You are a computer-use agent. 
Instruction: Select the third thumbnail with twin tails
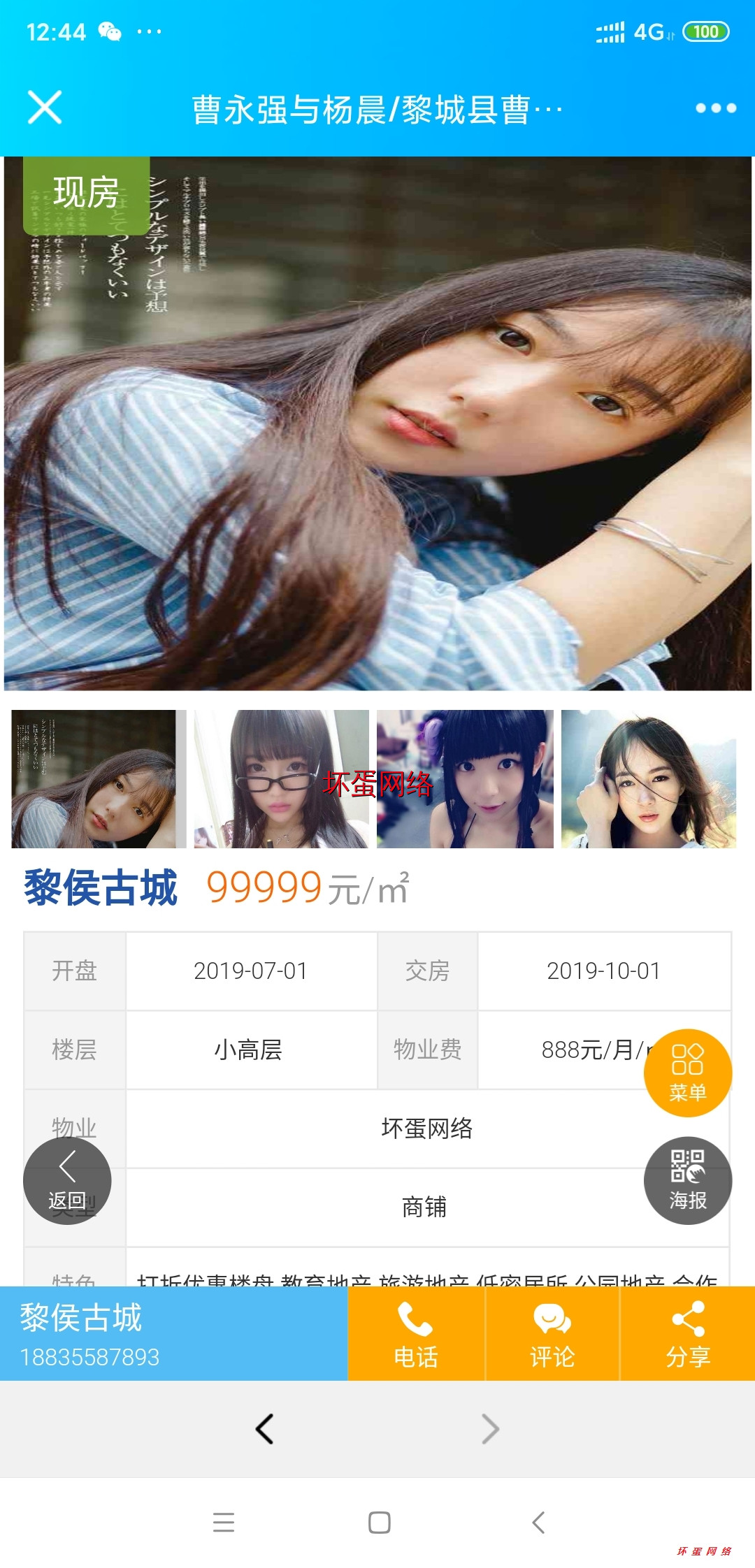tap(465, 779)
